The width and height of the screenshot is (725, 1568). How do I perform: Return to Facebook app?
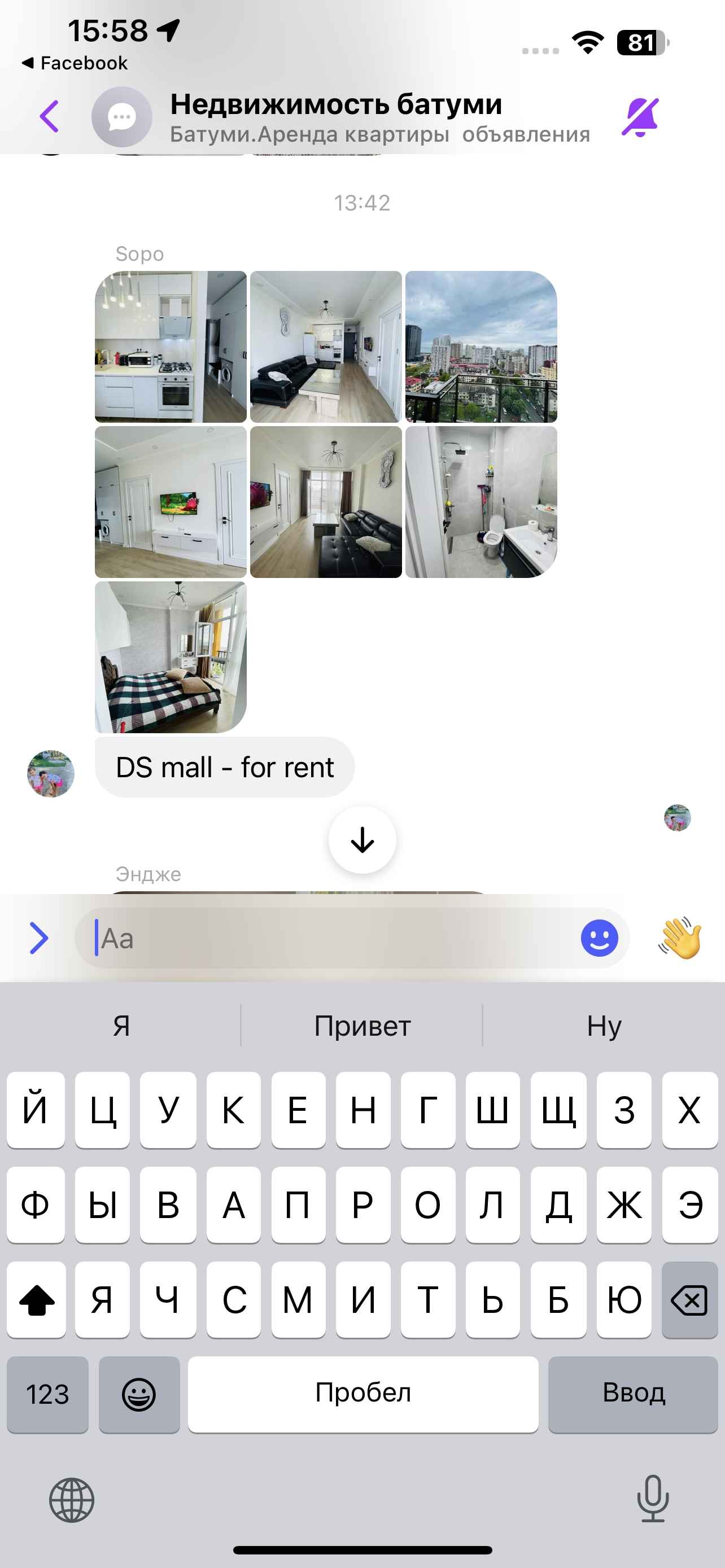(x=75, y=63)
